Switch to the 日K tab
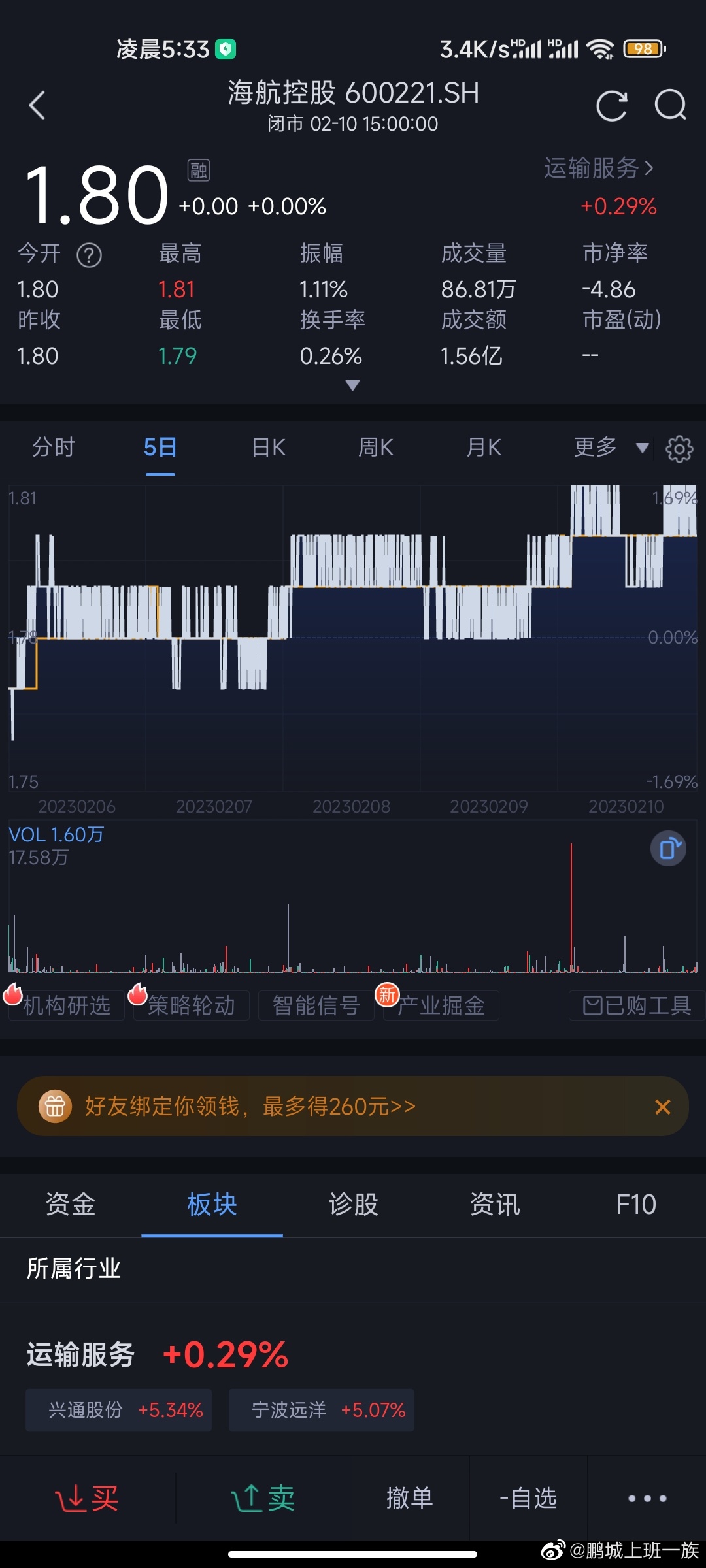The height and width of the screenshot is (1568, 706). point(267,448)
